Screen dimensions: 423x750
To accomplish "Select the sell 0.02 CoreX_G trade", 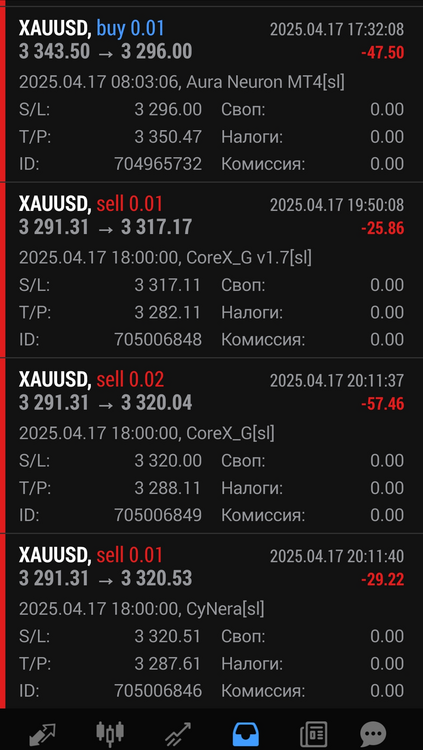I will [x=212, y=445].
